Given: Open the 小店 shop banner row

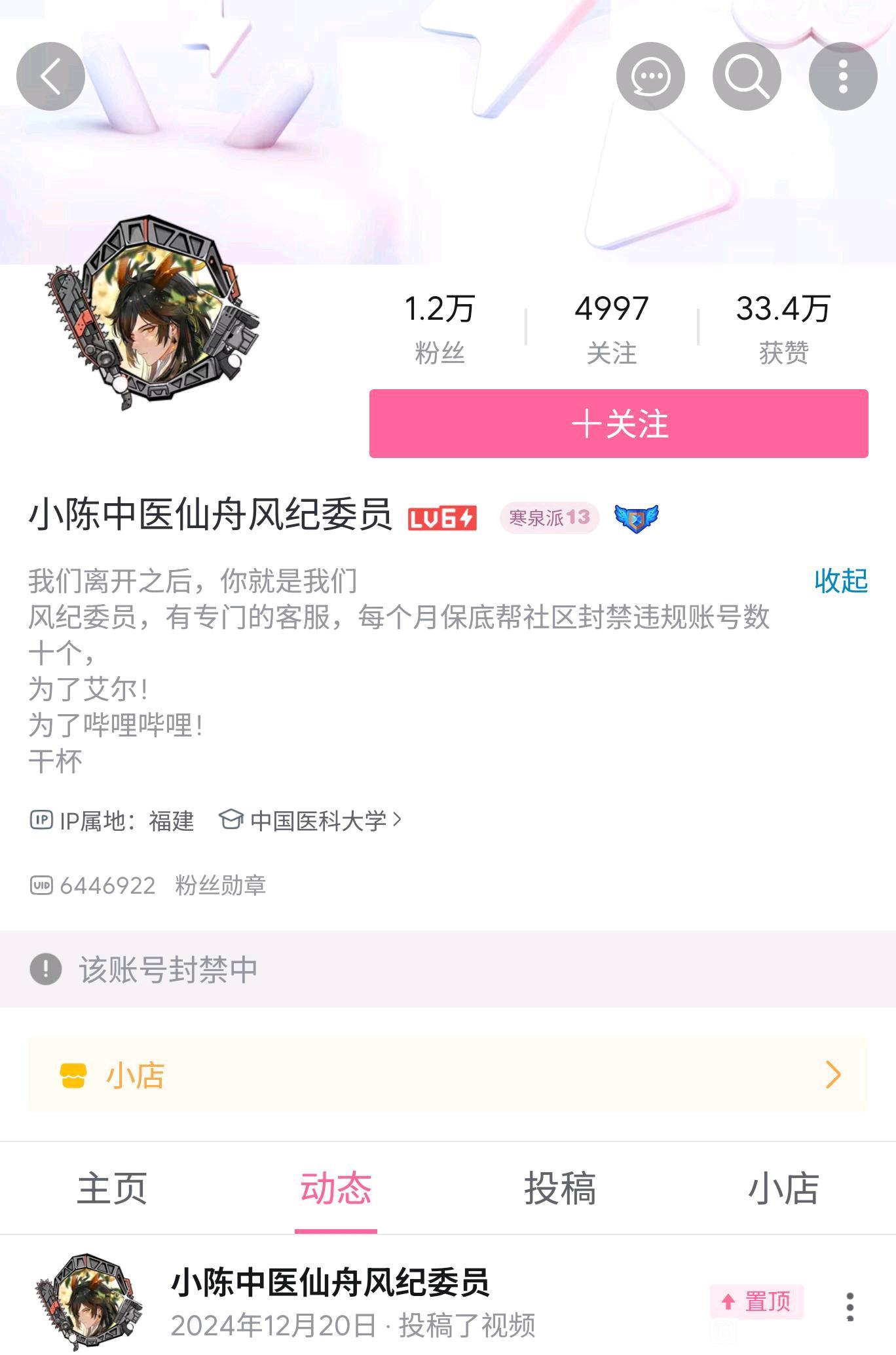Looking at the screenshot, I should 447,1075.
